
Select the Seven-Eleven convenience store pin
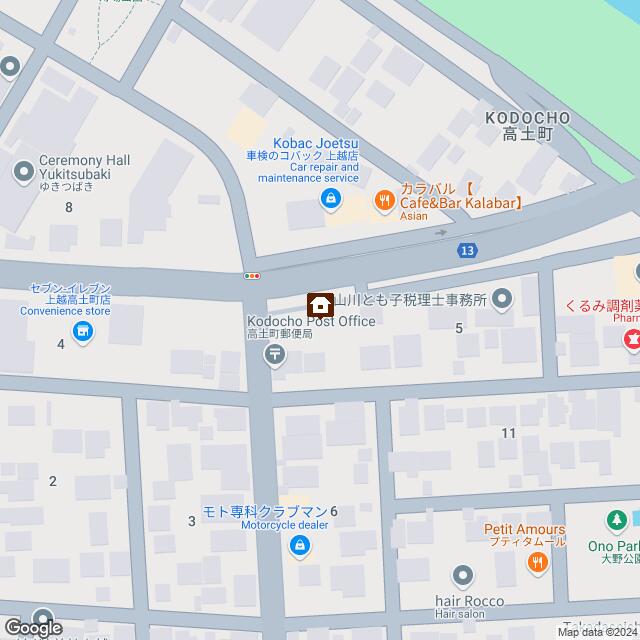click(x=83, y=334)
